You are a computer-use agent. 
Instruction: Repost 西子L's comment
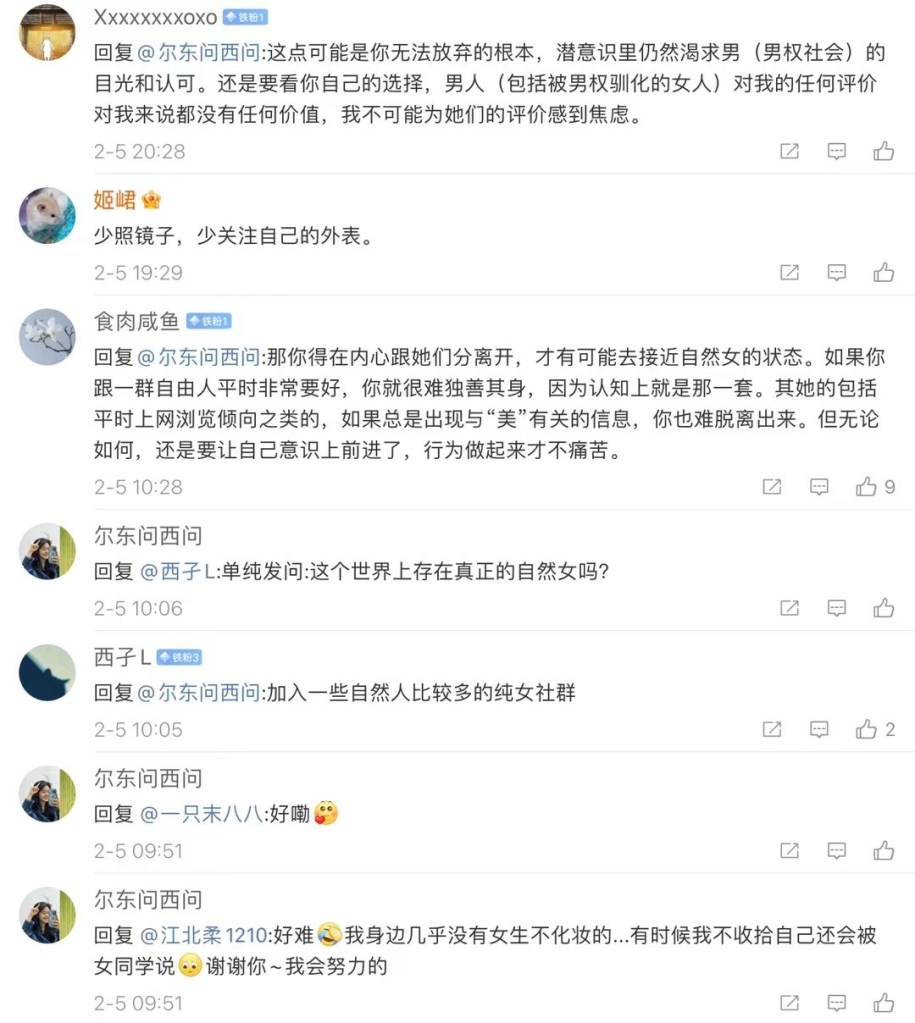pos(771,729)
